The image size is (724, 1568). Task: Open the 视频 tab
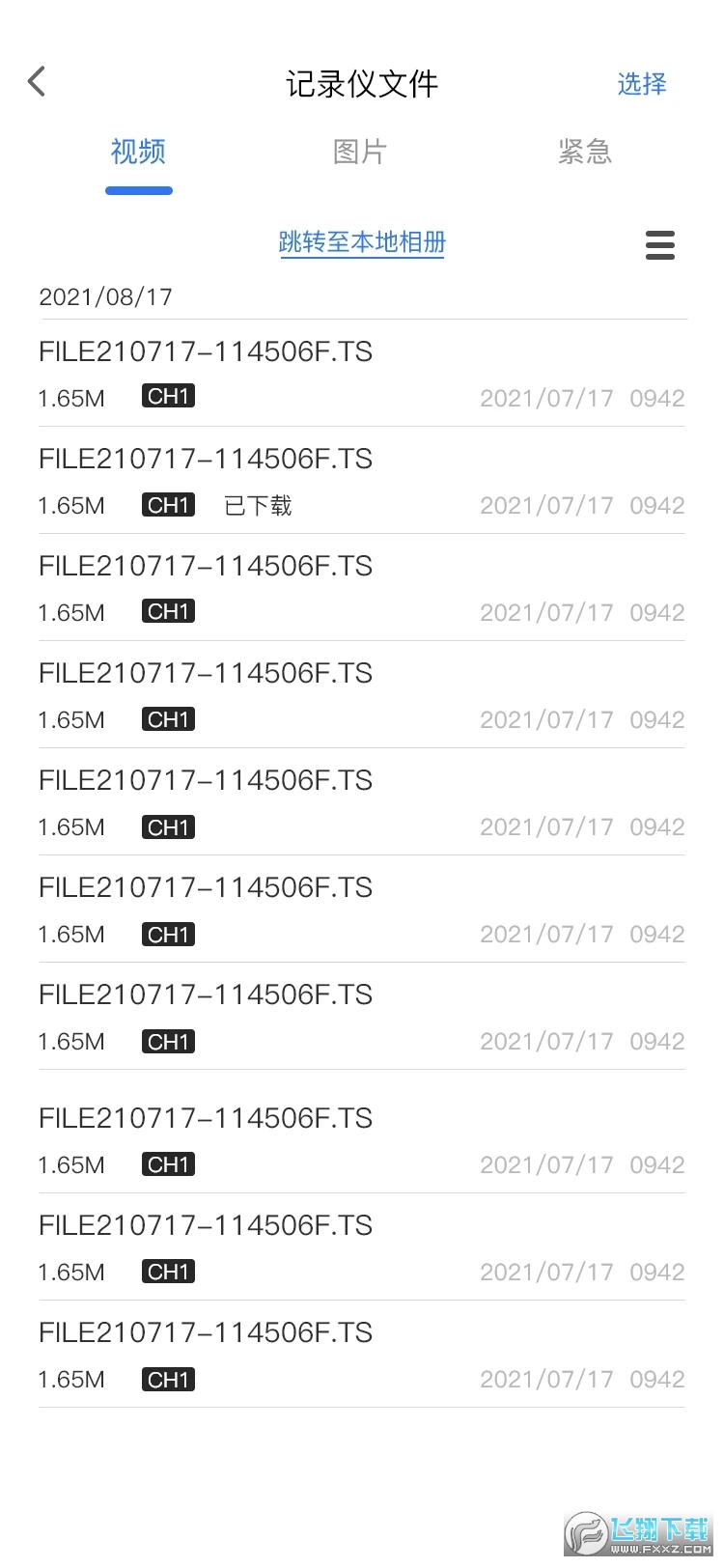(138, 152)
